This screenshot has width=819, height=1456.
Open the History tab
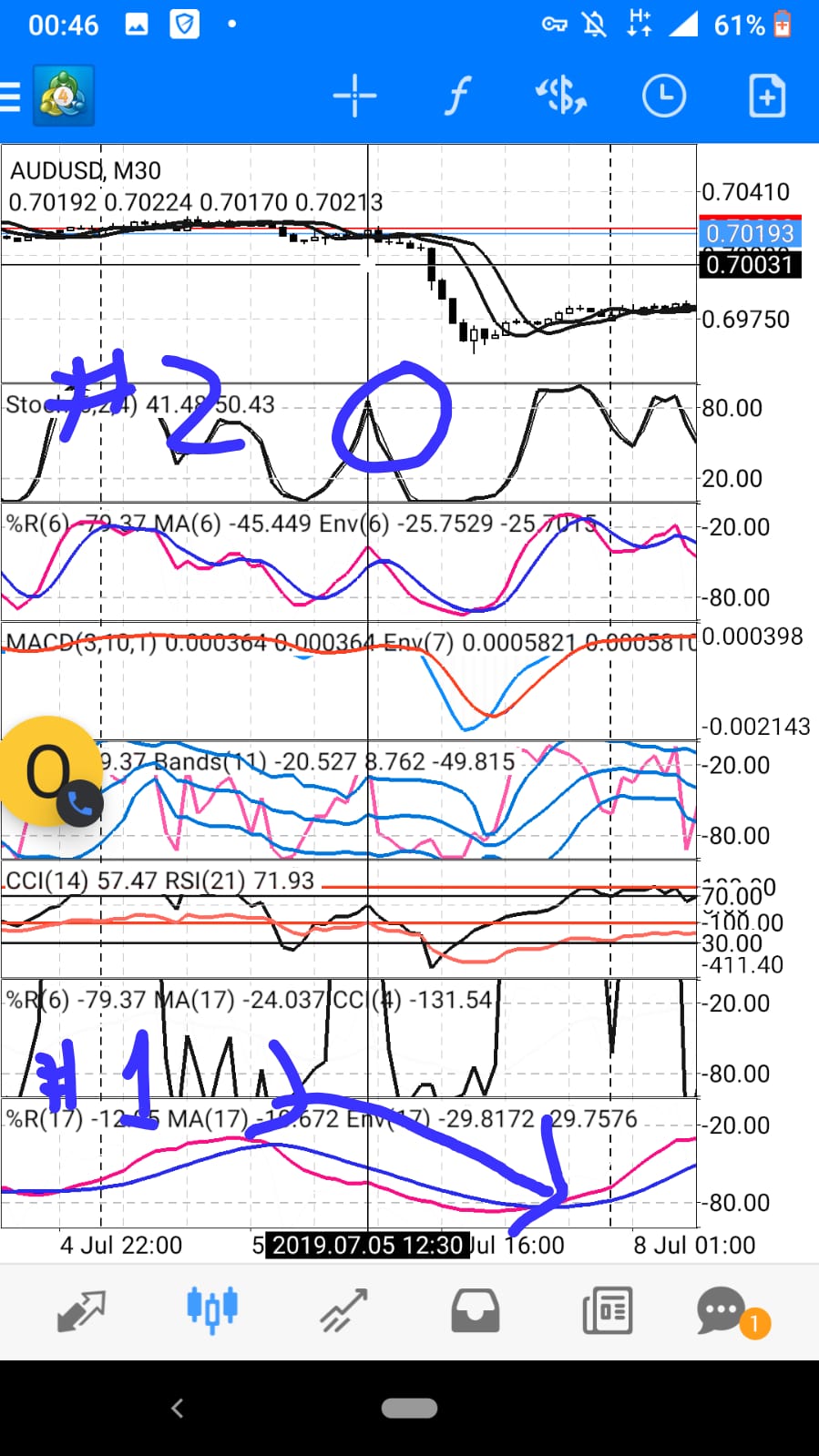(475, 1310)
